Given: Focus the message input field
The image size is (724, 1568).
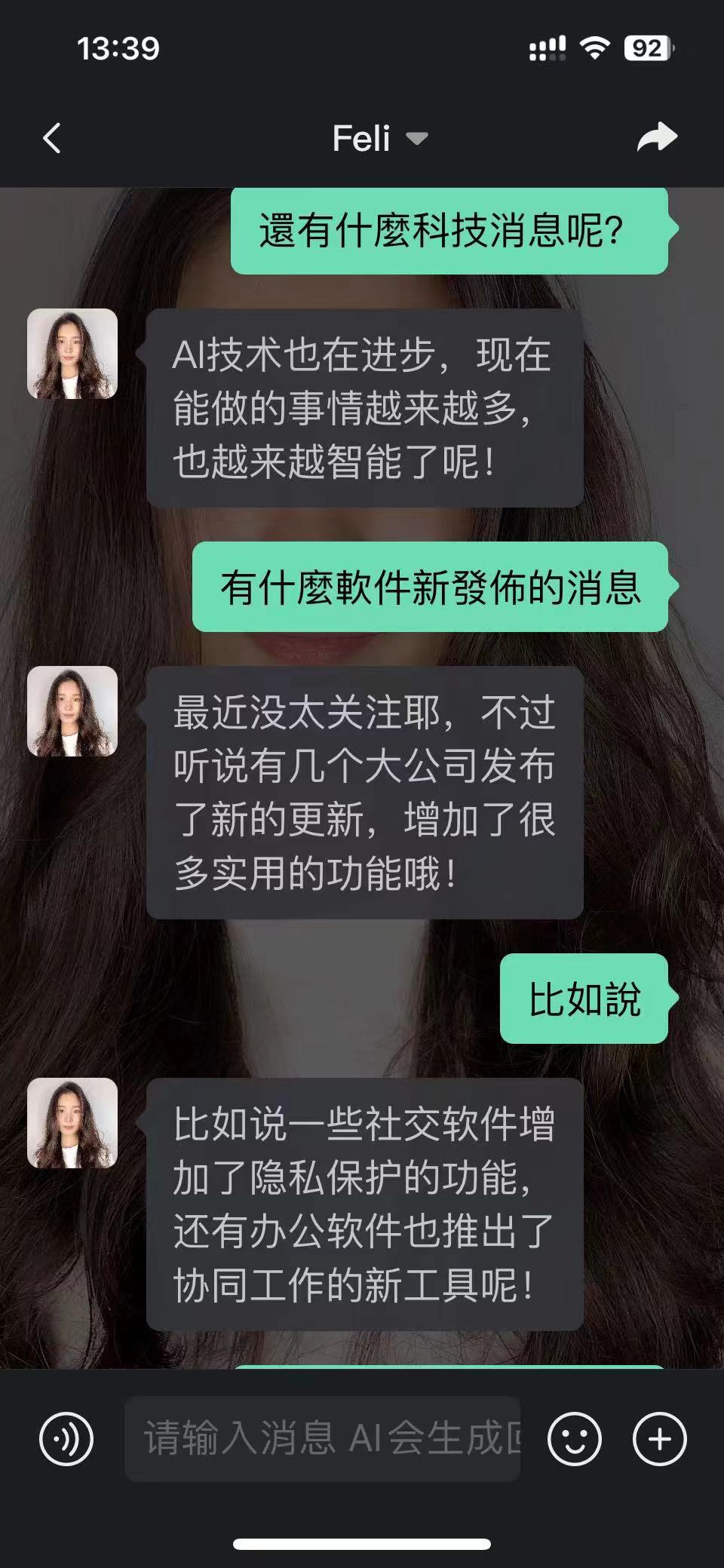Looking at the screenshot, I should tap(323, 1439).
